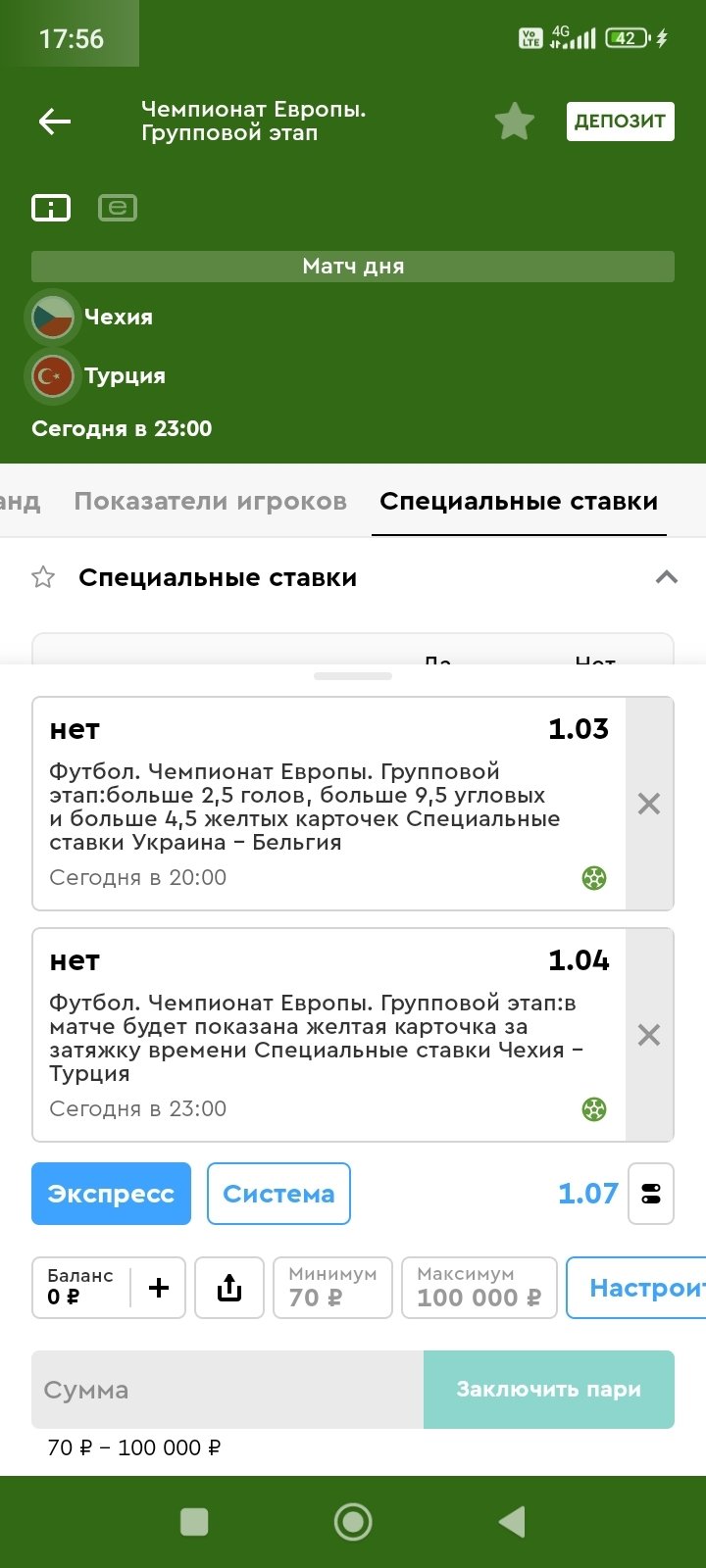The image size is (706, 1568).
Task: Open the bet slip options toggle icon
Action: pyautogui.click(x=651, y=1194)
